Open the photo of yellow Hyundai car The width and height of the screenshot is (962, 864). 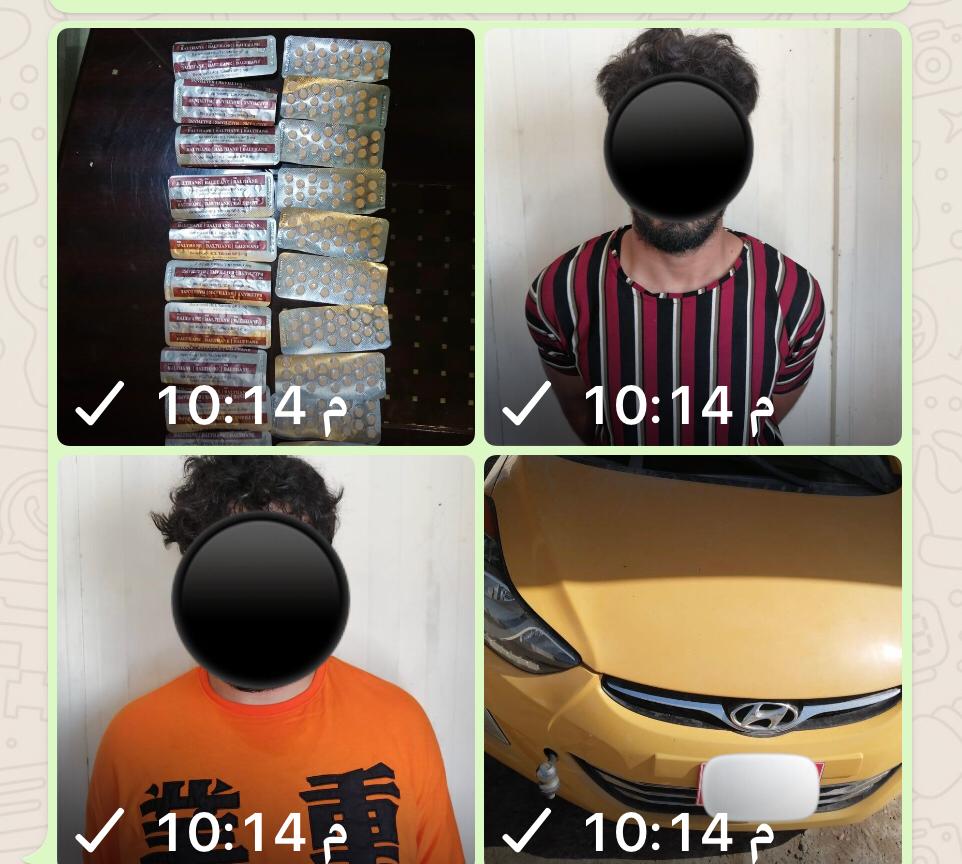click(693, 658)
